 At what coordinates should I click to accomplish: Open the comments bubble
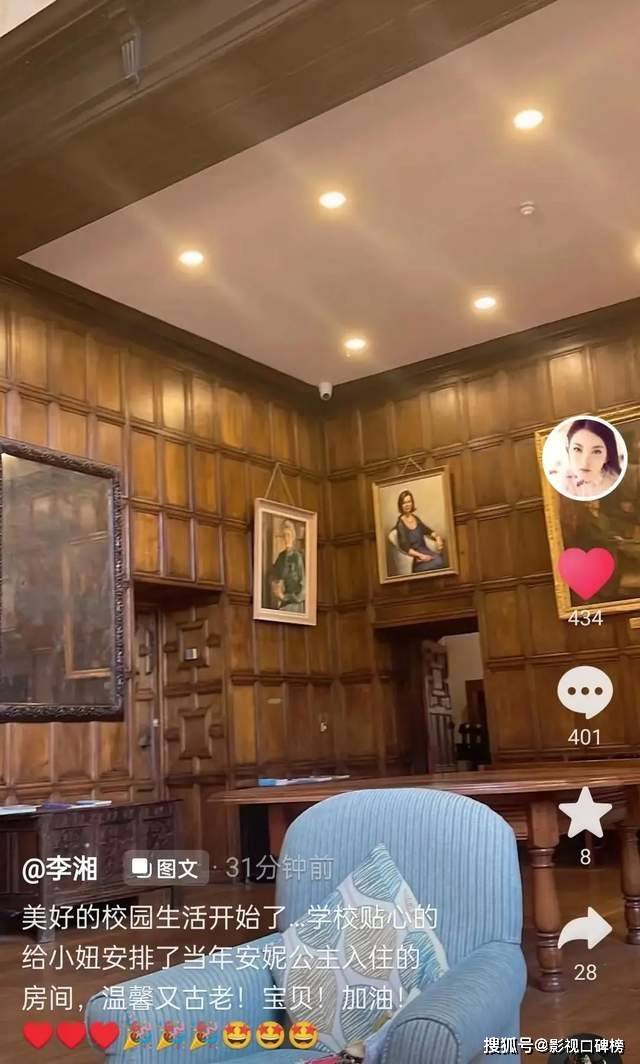click(585, 691)
